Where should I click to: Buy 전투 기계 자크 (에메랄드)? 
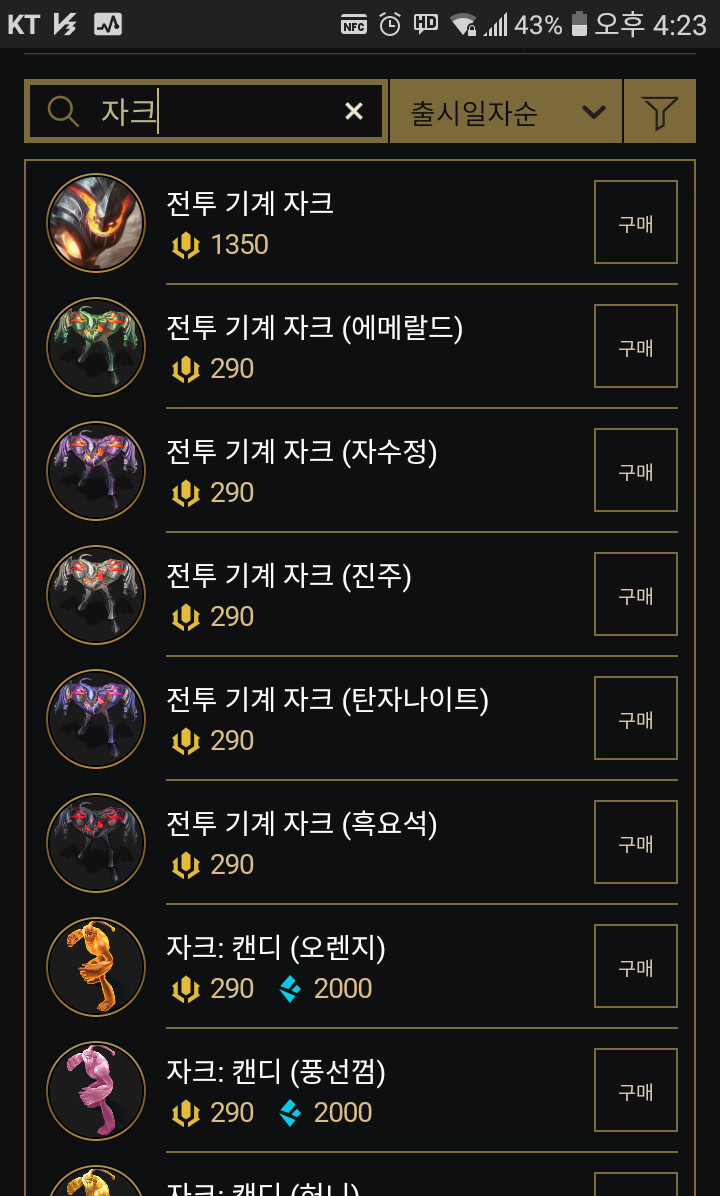(636, 347)
